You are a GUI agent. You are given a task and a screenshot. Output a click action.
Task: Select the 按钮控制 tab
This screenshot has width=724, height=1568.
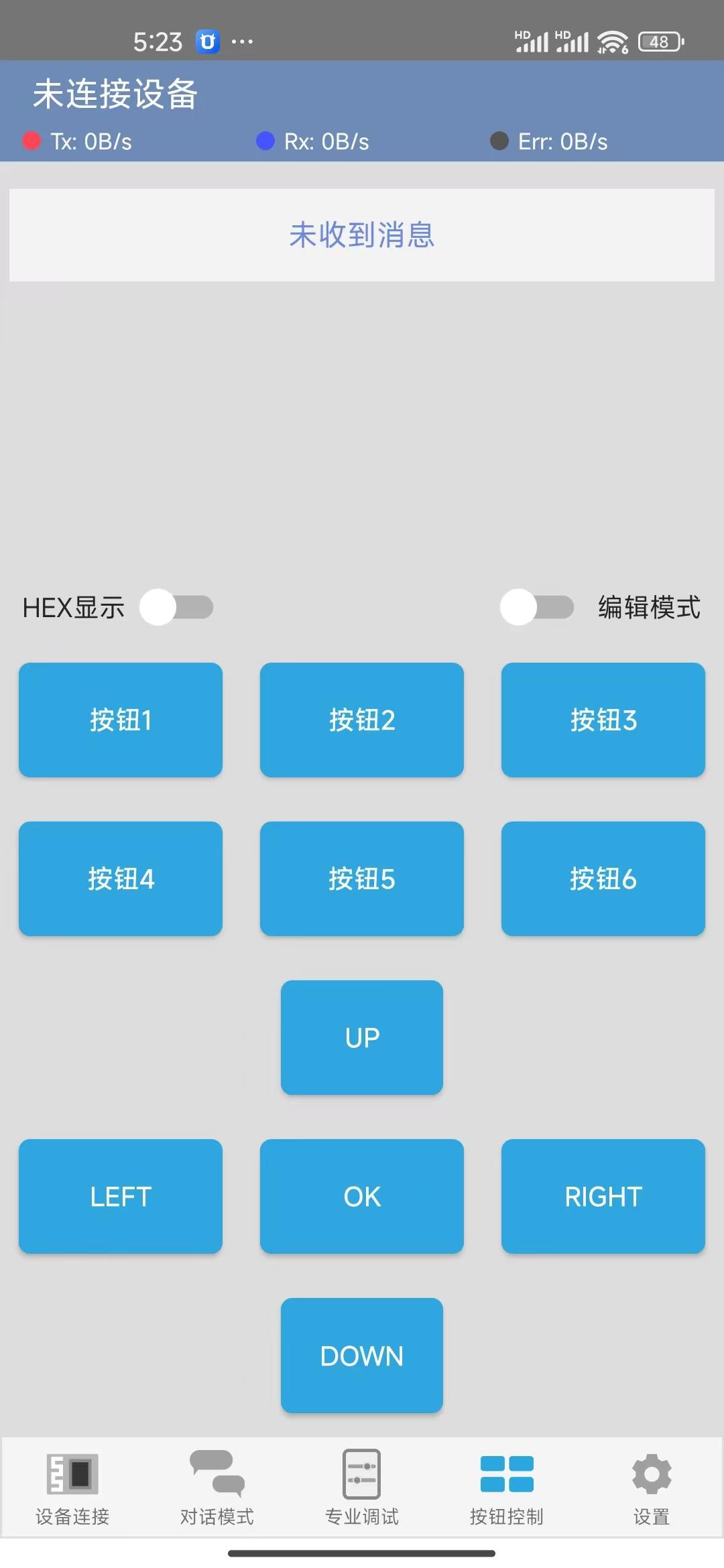click(507, 1488)
